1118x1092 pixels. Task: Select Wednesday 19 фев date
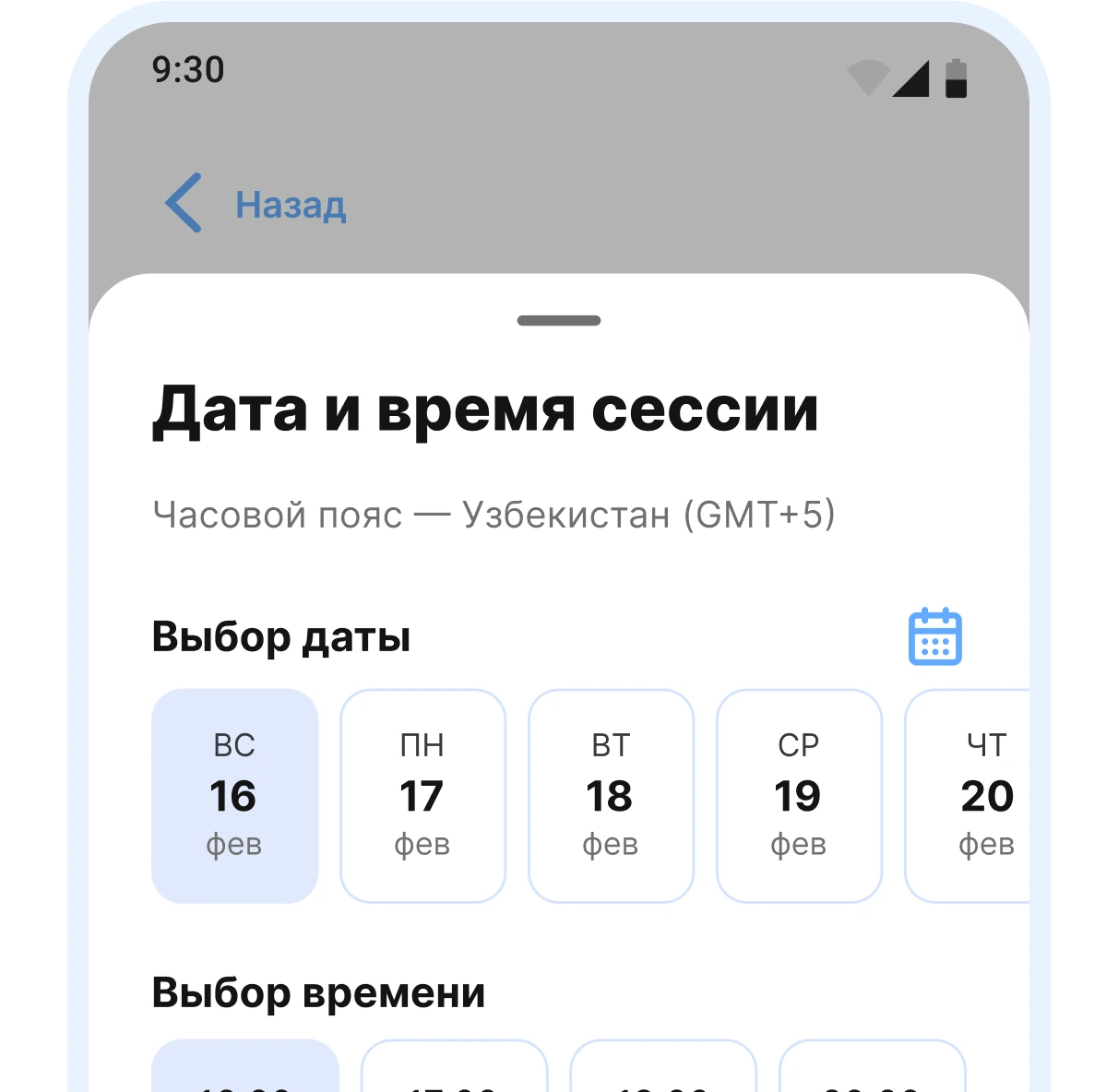pos(799,795)
